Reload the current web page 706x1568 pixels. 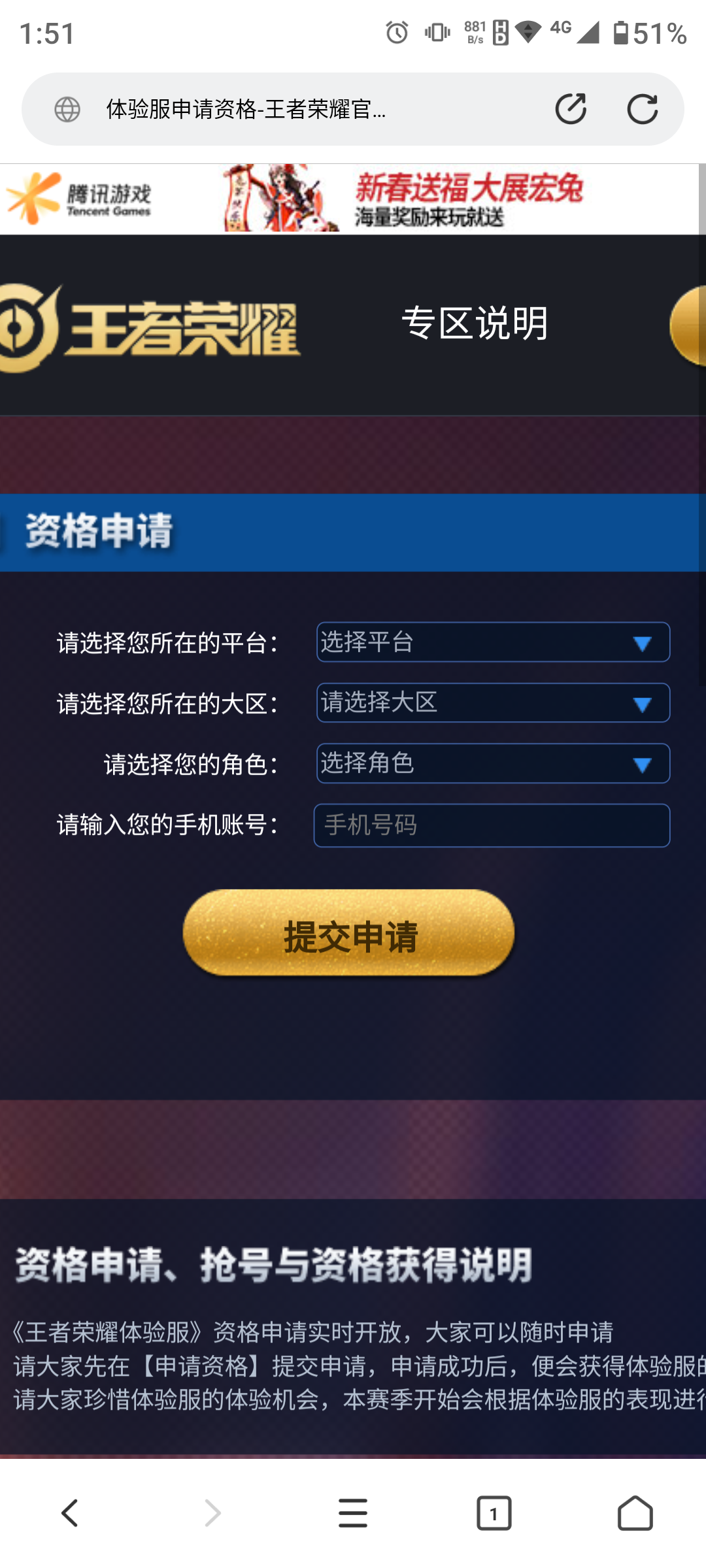pyautogui.click(x=642, y=109)
